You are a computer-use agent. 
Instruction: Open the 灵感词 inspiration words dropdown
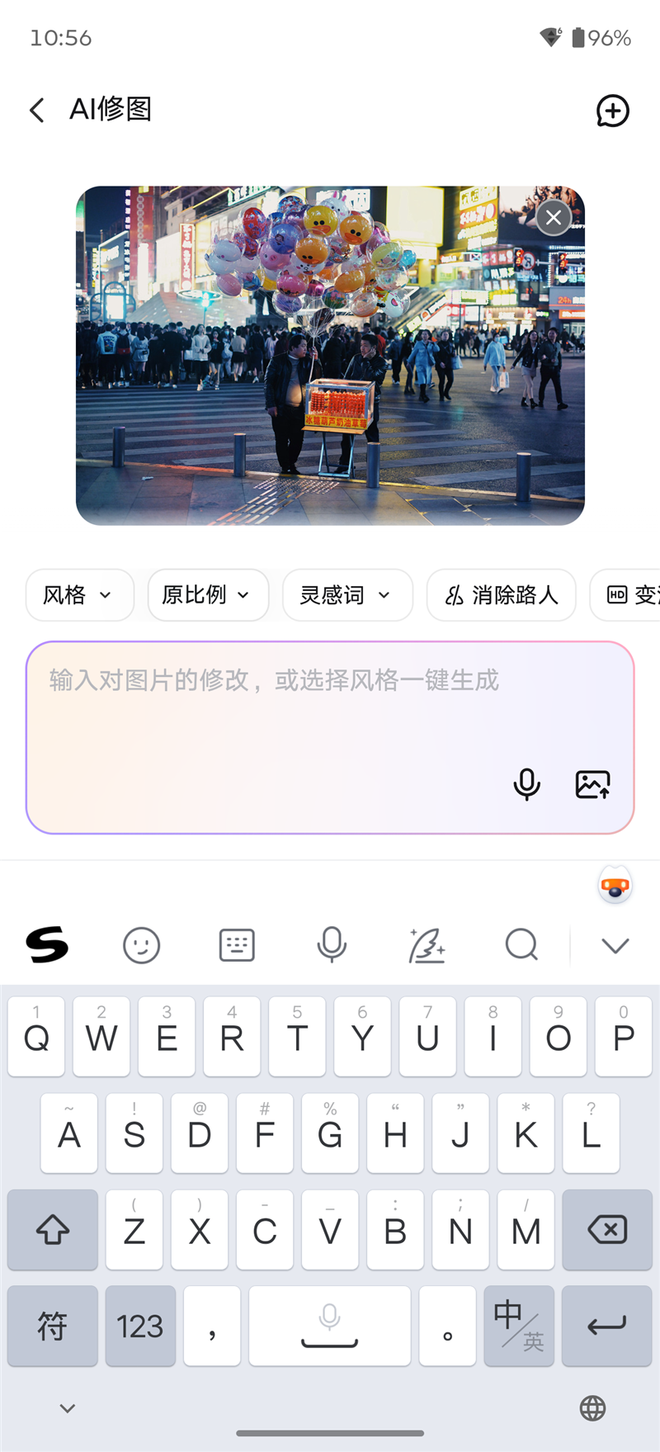(x=346, y=595)
